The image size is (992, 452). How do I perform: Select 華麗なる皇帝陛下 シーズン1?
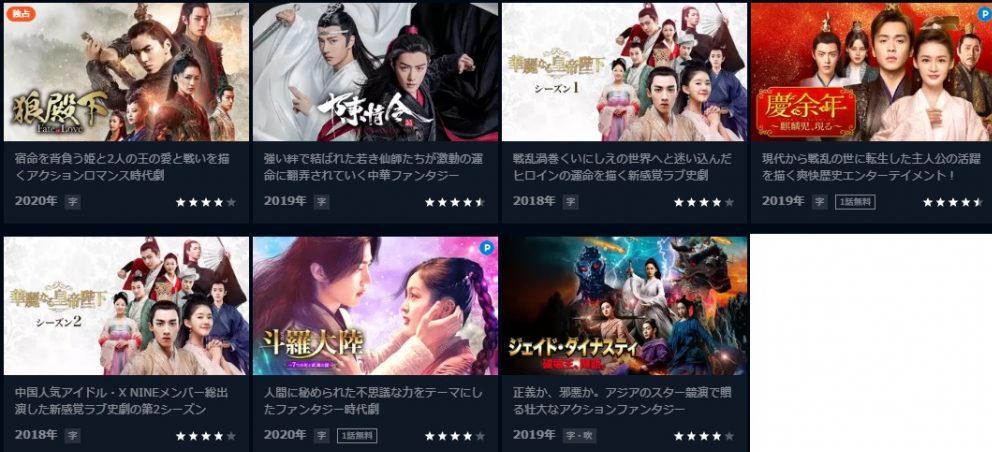click(624, 72)
